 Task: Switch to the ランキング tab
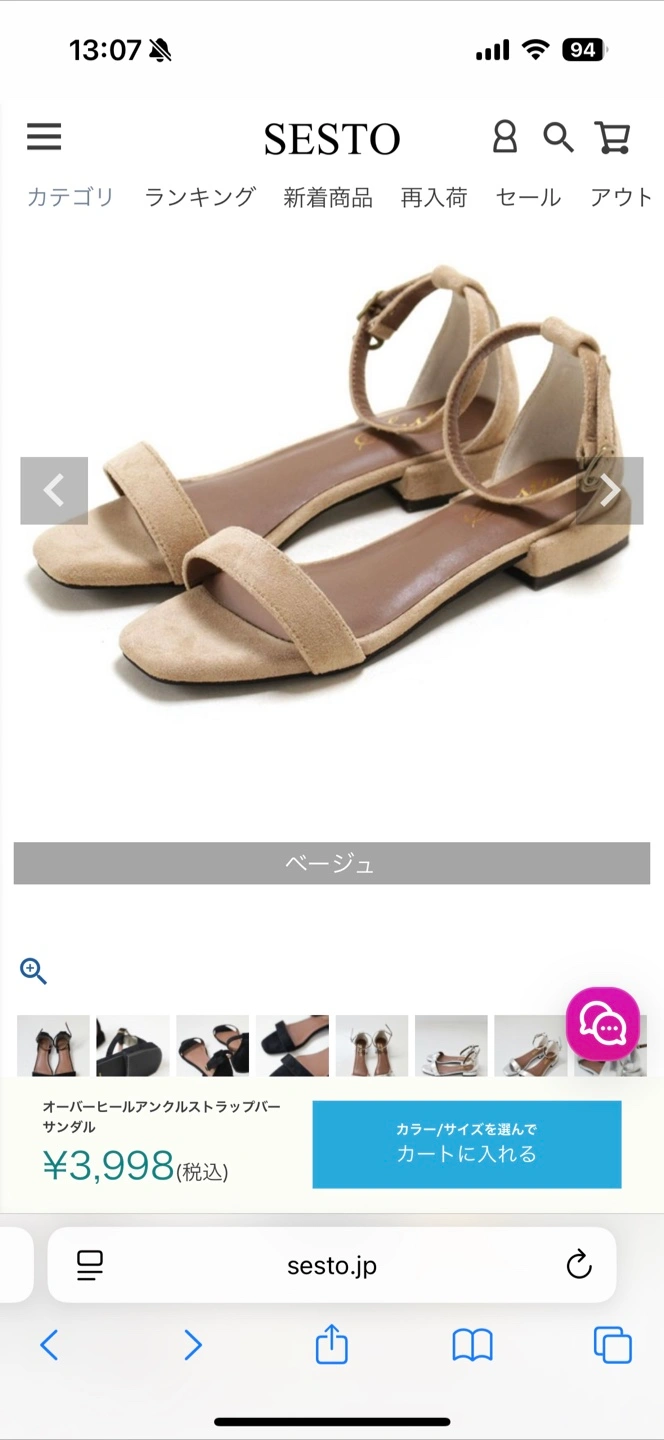coord(200,197)
